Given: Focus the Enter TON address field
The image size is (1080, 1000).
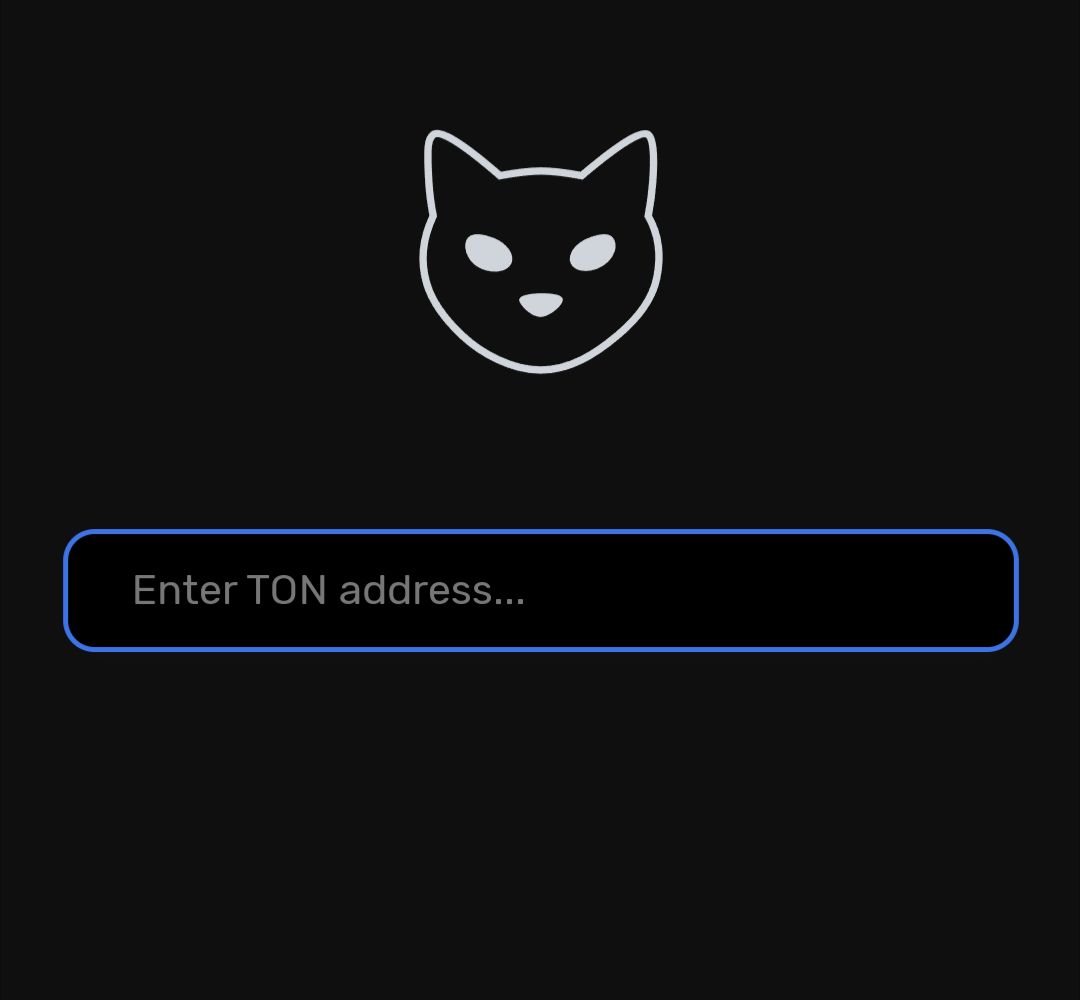Looking at the screenshot, I should [x=540, y=590].
